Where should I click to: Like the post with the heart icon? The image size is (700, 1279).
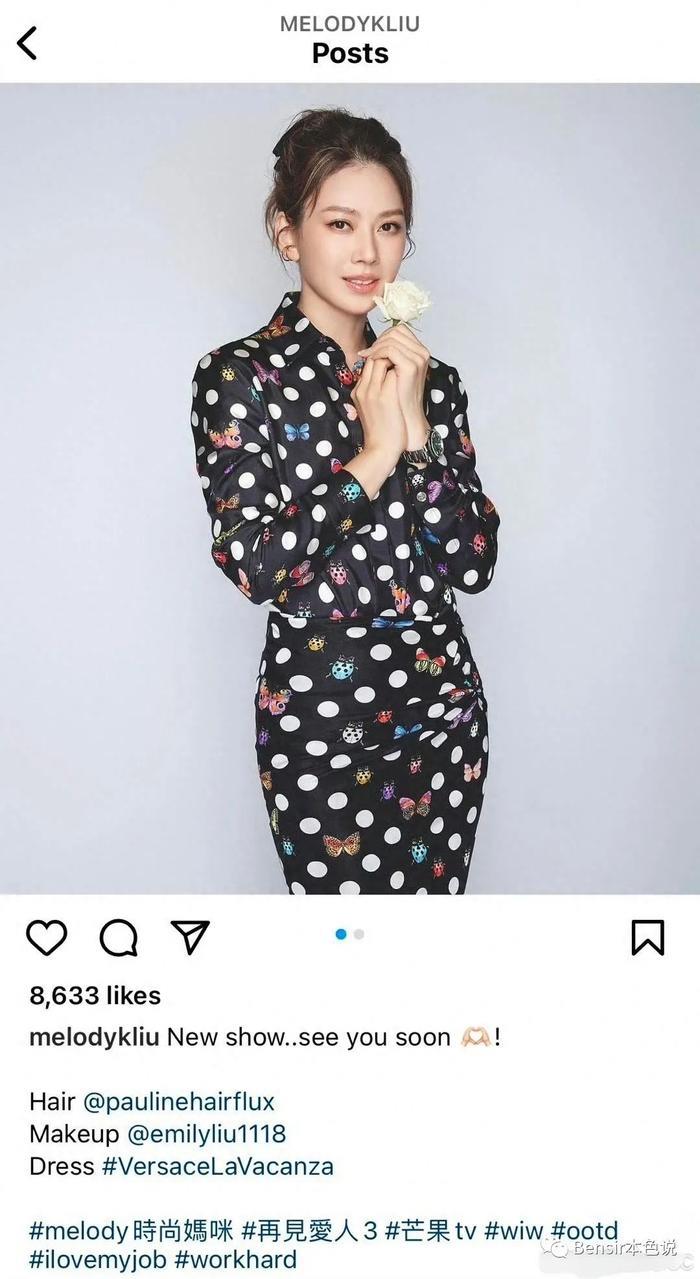coord(46,937)
